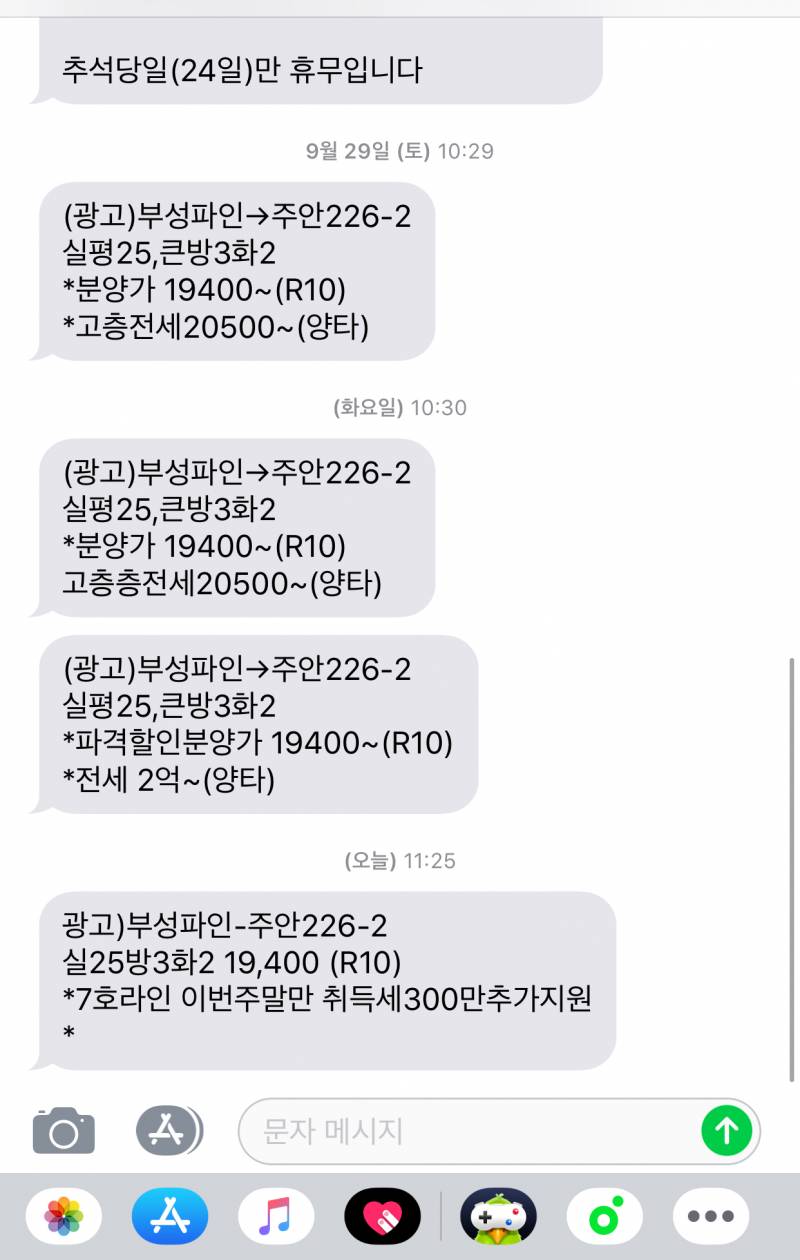Show more apps via the ellipsis icon

(x=710, y=1216)
